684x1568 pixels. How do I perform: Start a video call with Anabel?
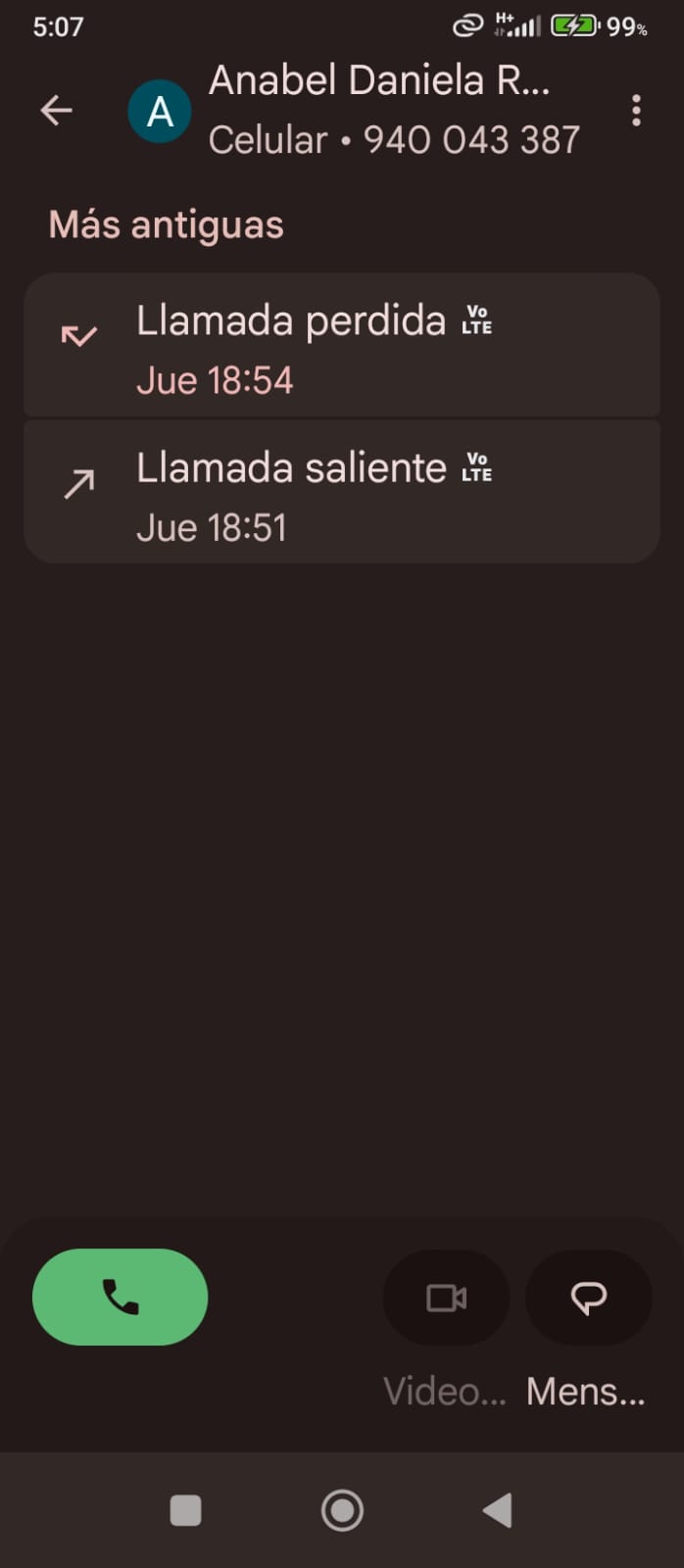coord(446,1298)
